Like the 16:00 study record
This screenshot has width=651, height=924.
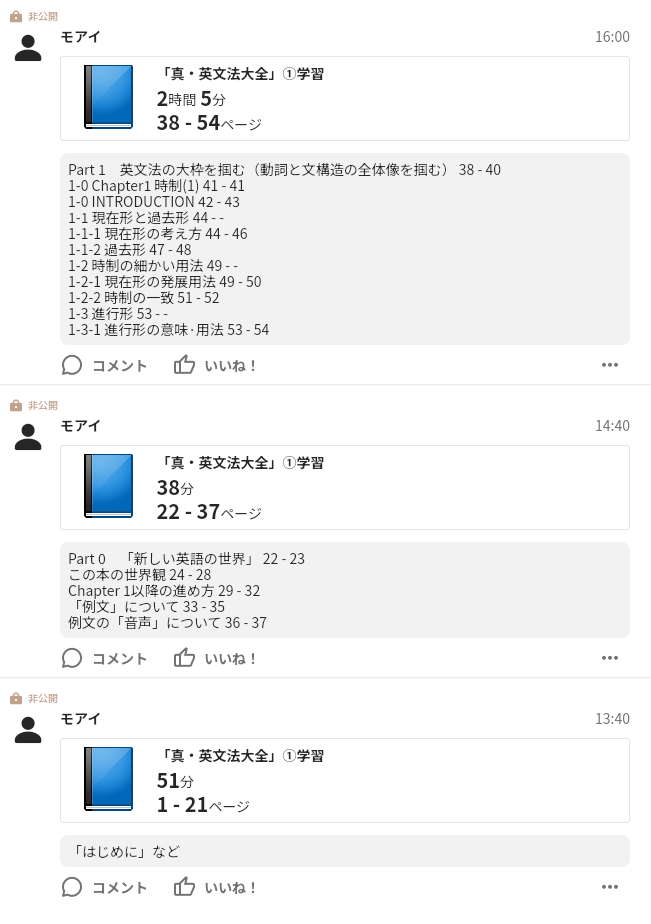pos(215,365)
